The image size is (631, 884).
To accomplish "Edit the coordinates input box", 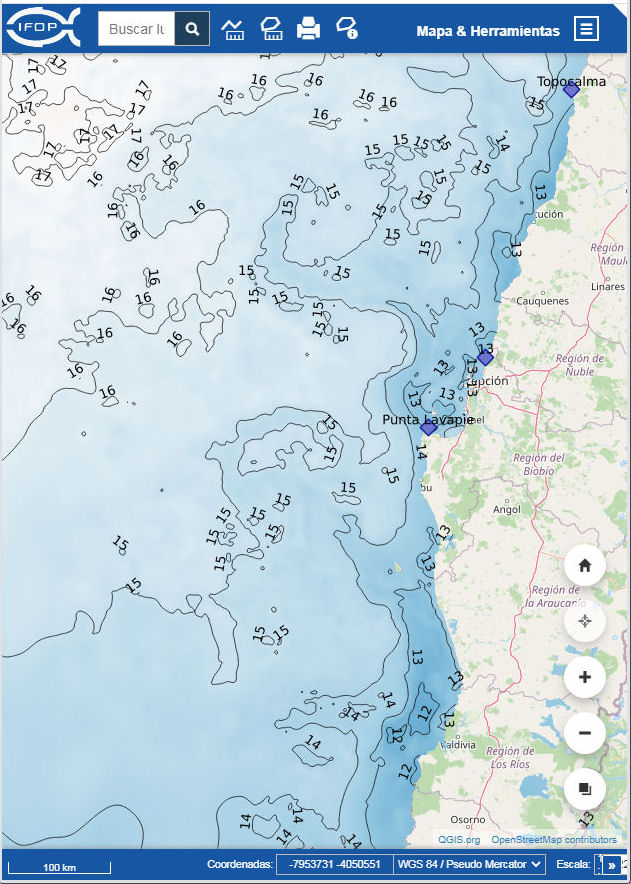I will coord(334,864).
